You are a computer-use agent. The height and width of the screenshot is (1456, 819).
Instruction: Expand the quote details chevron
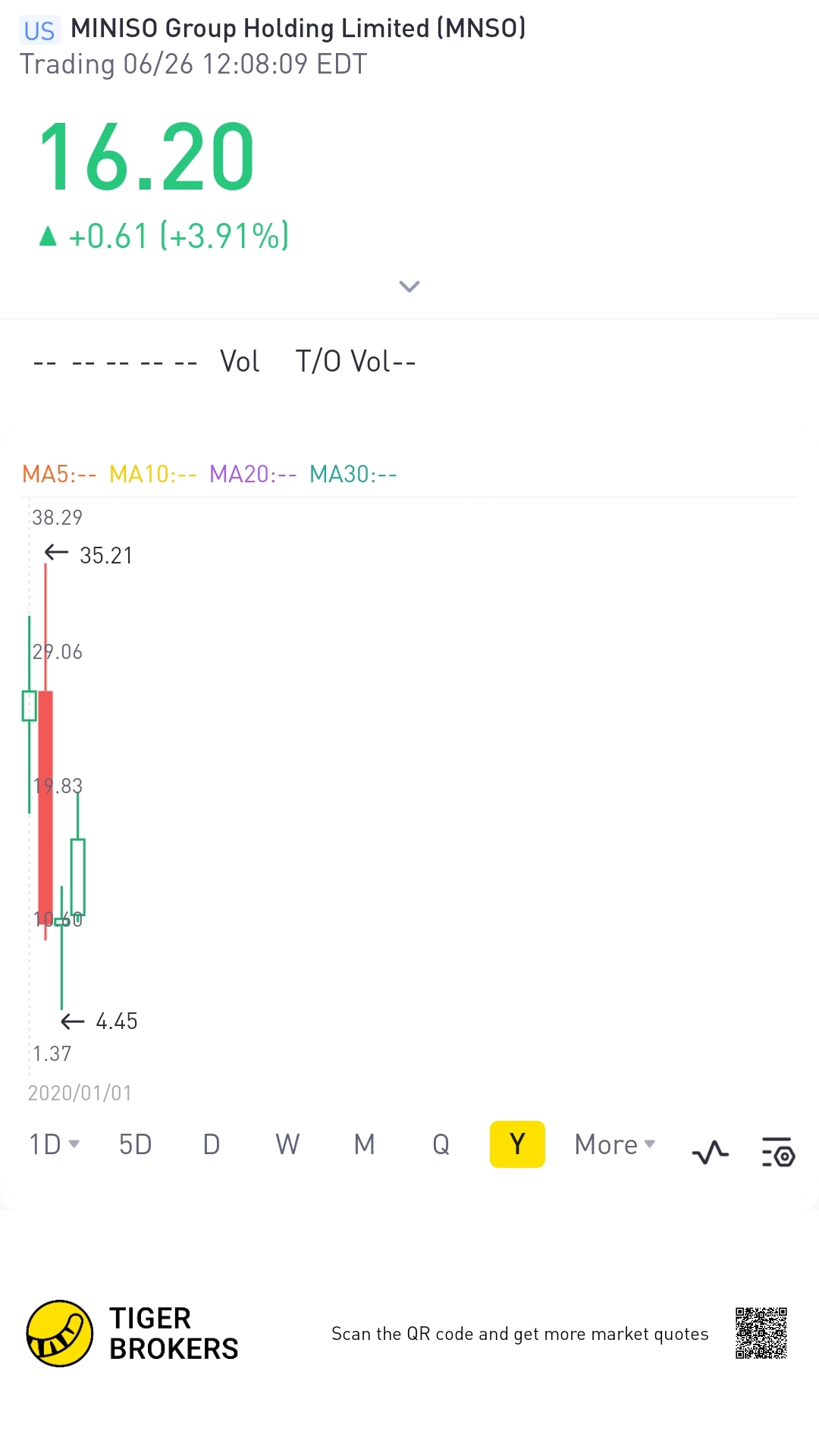coord(409,287)
